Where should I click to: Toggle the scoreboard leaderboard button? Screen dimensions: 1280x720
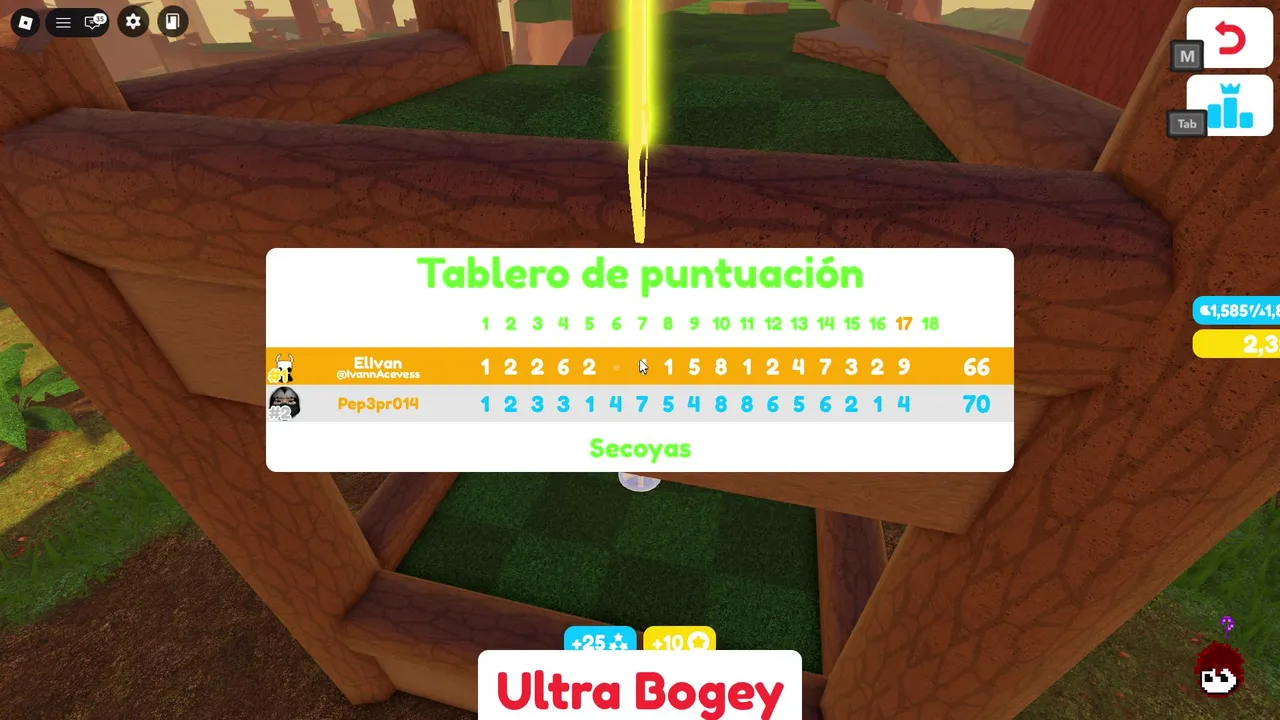click(1229, 106)
